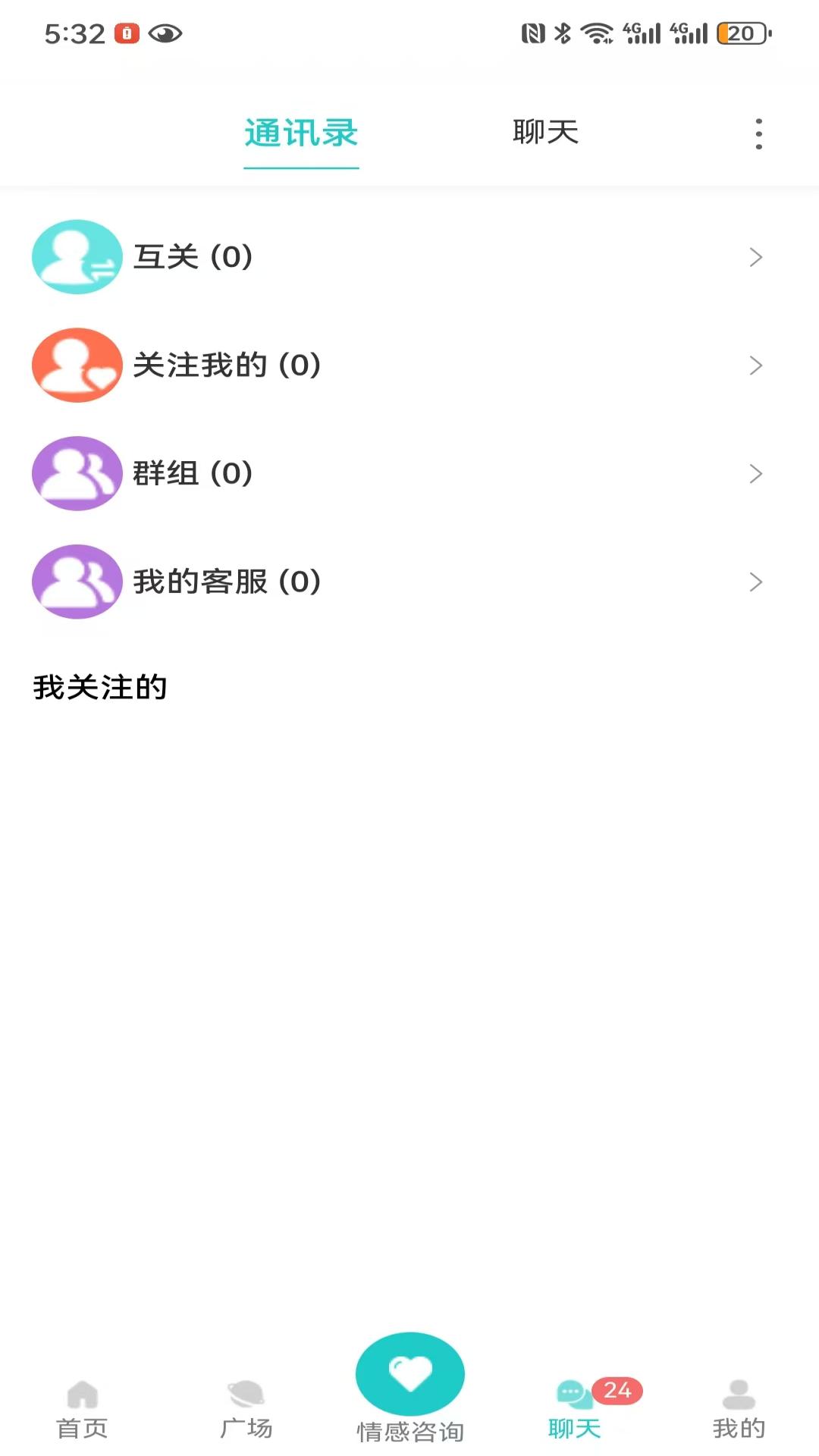Select the 通讯录 contacts tab

point(301,133)
